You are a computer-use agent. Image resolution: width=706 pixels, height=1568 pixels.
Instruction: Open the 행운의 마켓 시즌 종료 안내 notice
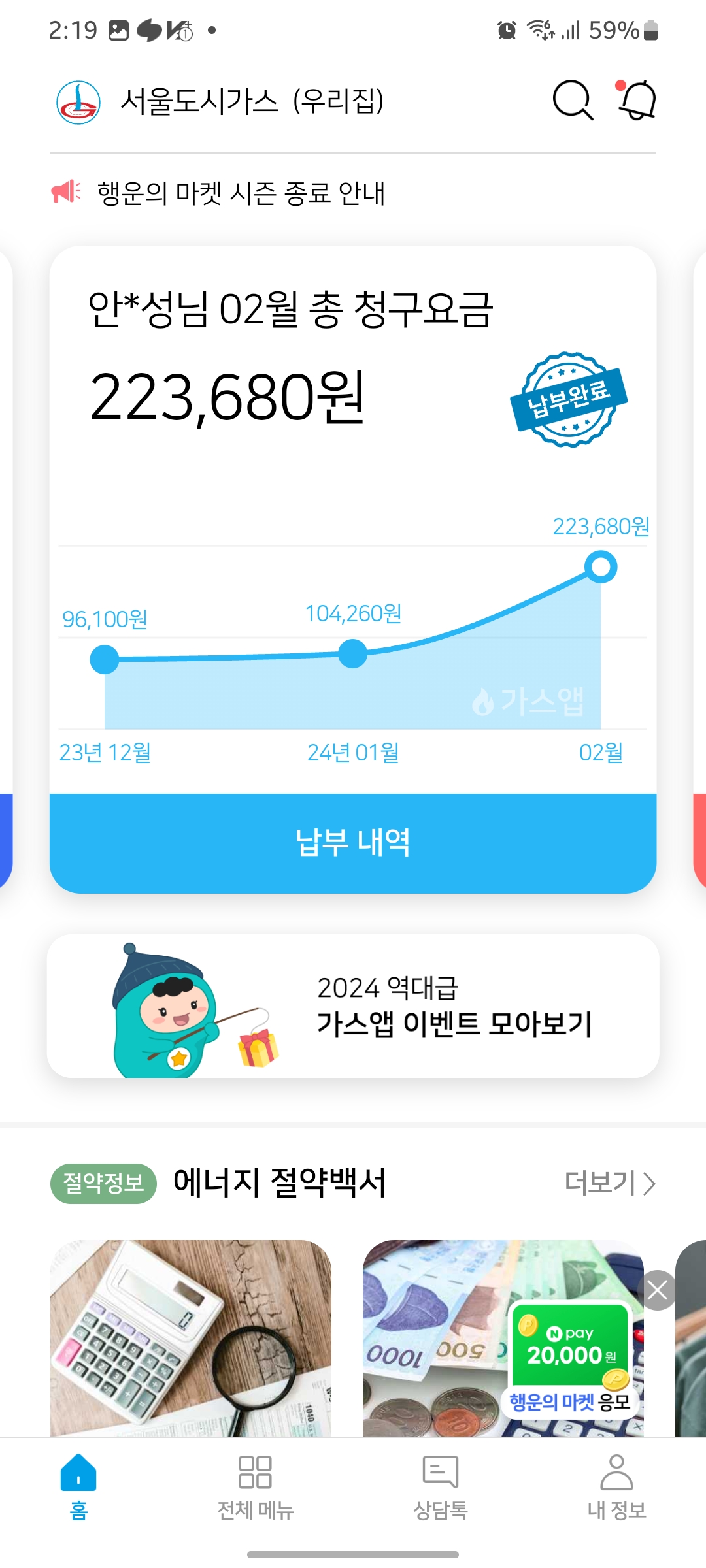coord(241,193)
